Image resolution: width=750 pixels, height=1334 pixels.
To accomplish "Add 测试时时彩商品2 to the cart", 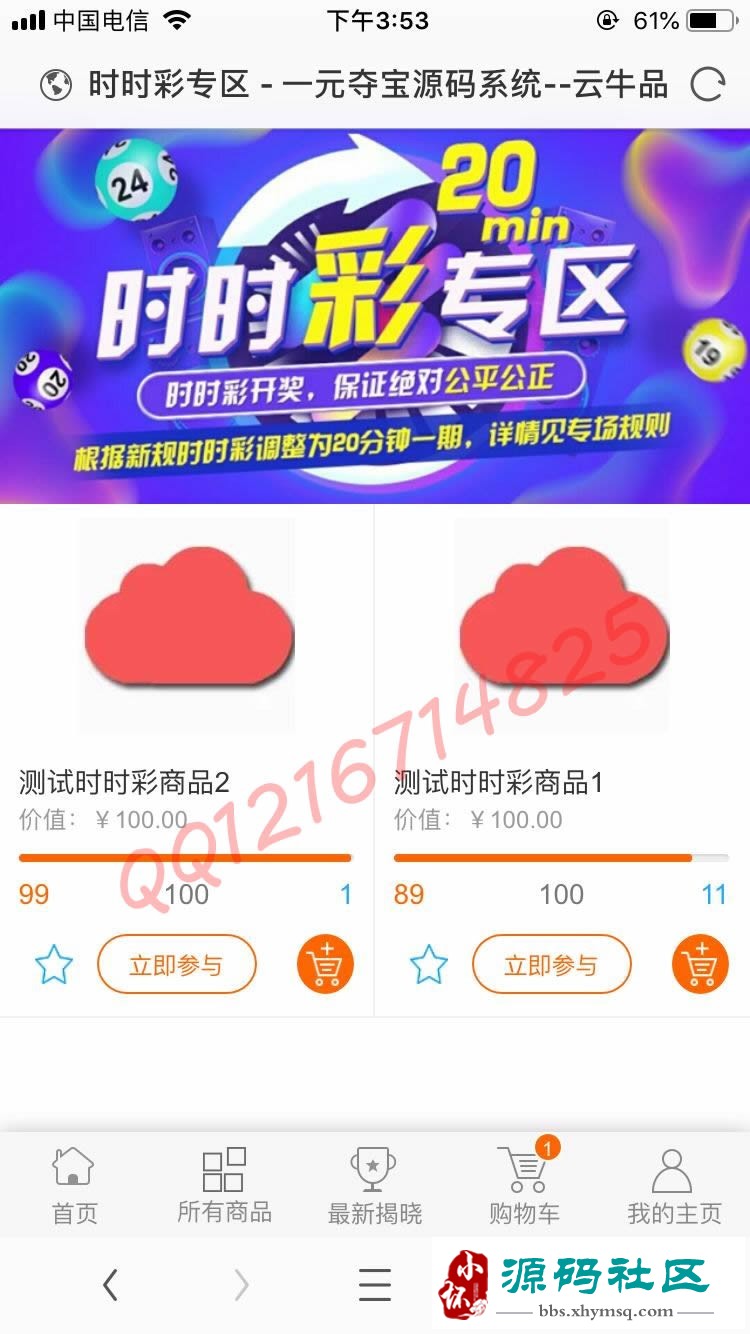I will [x=325, y=965].
